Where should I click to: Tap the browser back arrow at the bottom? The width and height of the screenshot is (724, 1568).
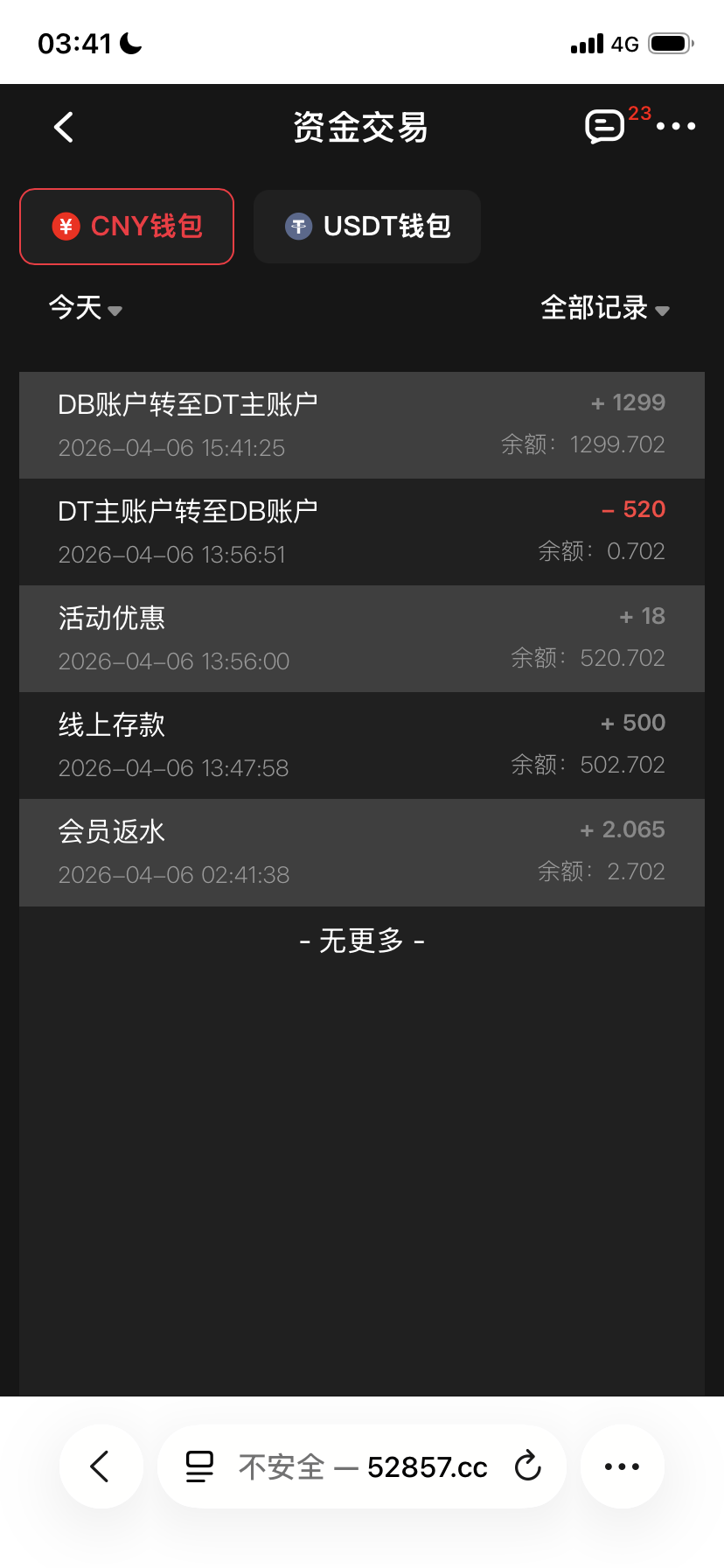tap(101, 1466)
